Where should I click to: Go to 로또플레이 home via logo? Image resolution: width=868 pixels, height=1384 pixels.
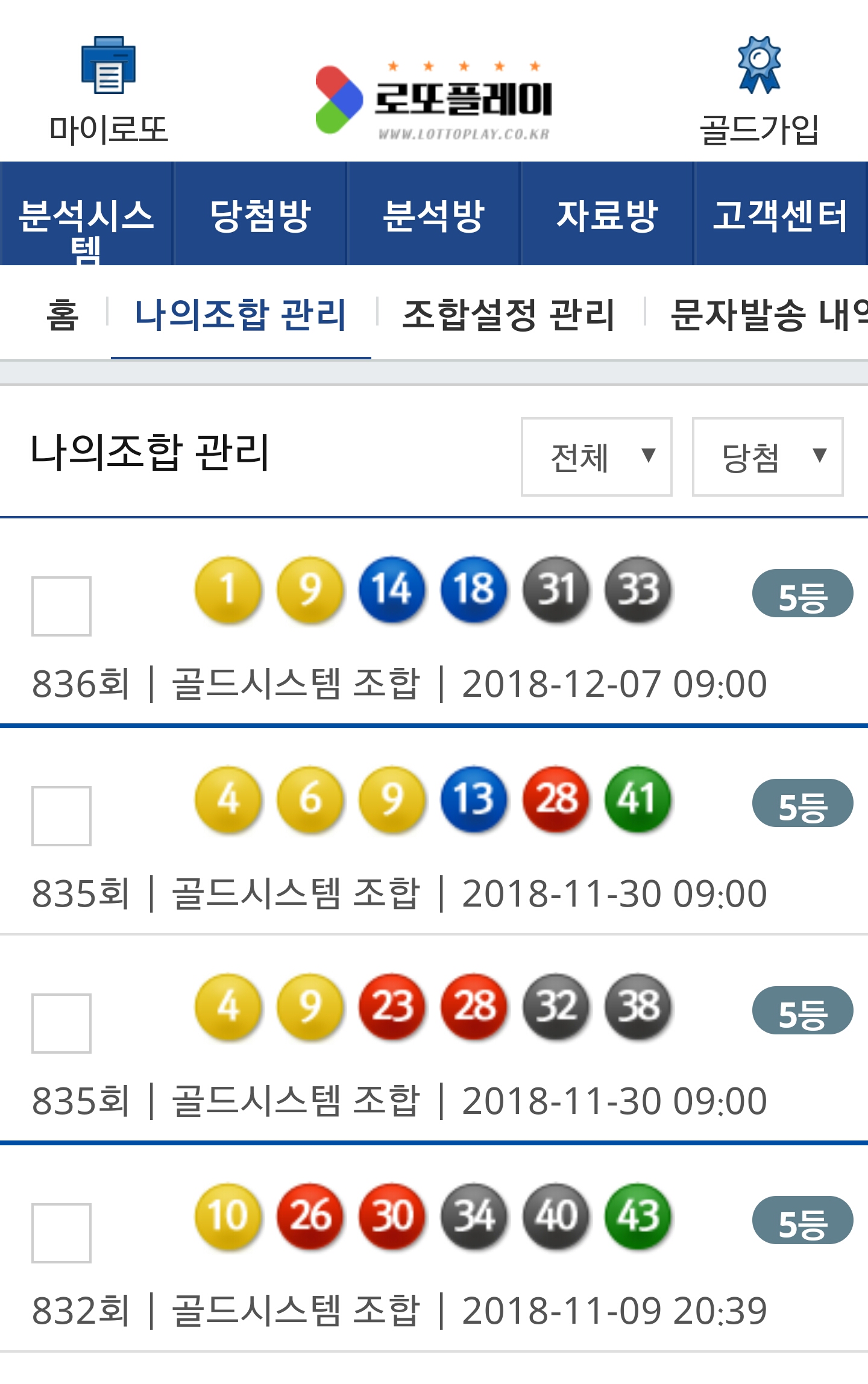434,99
